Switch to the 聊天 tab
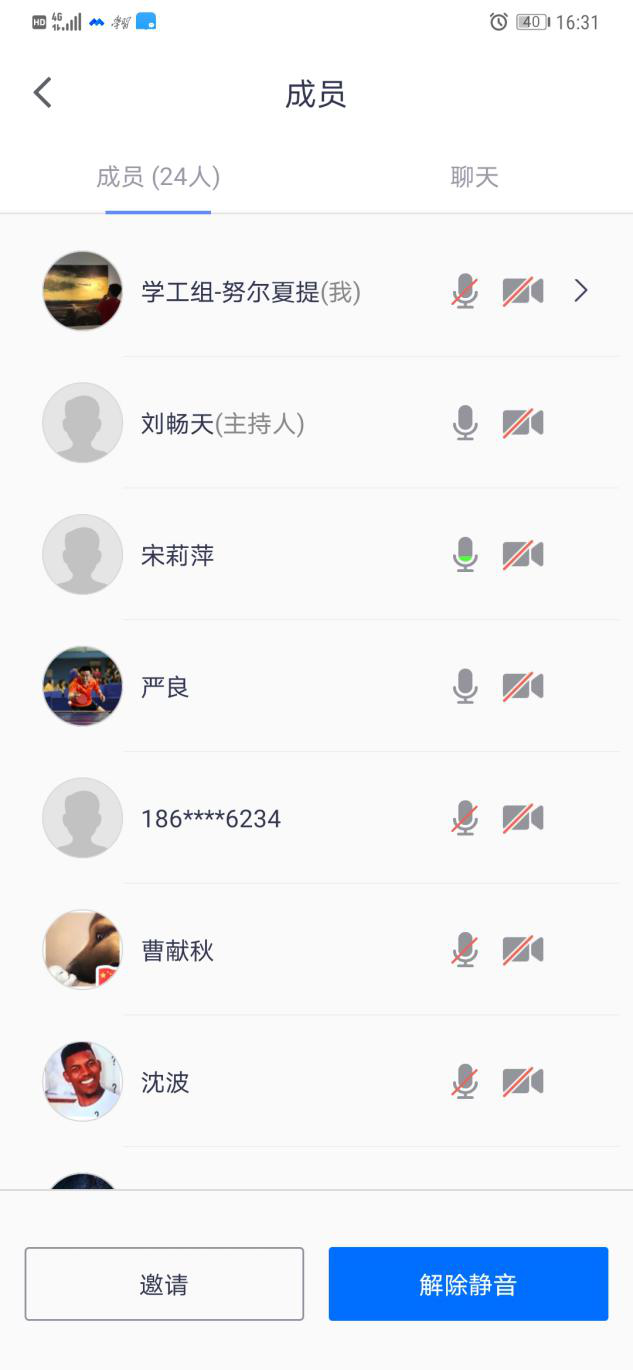Screen dimensions: 633x1370 [474, 178]
